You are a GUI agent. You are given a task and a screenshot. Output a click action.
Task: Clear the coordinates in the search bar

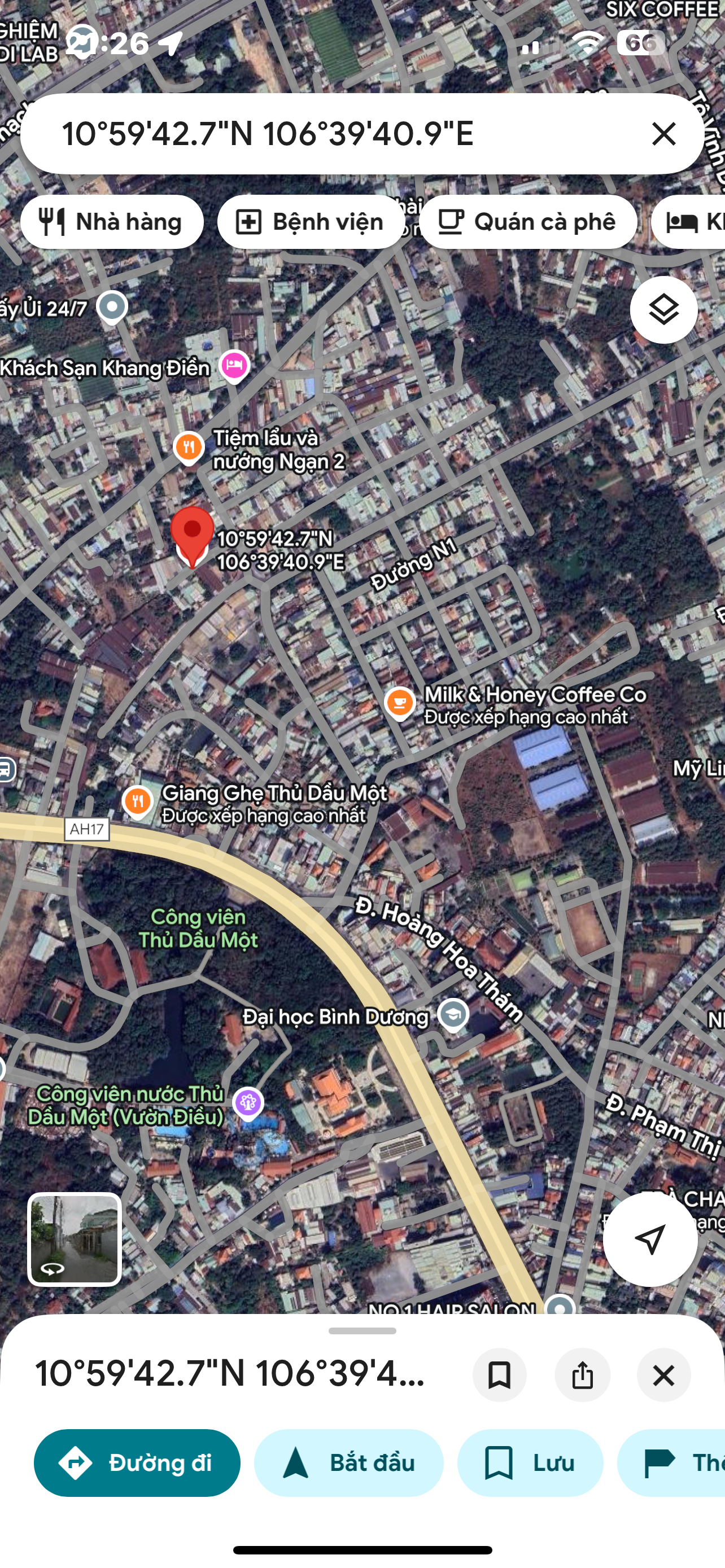pyautogui.click(x=663, y=133)
